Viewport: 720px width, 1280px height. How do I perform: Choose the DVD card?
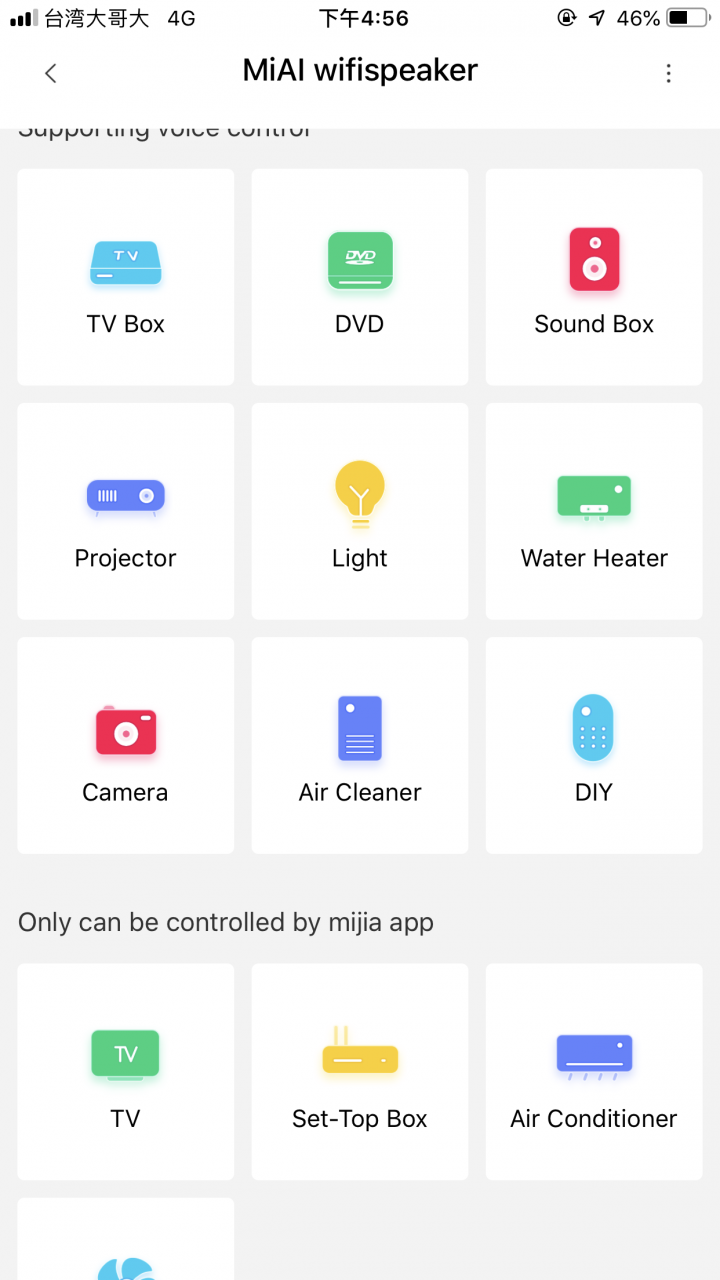tap(360, 277)
